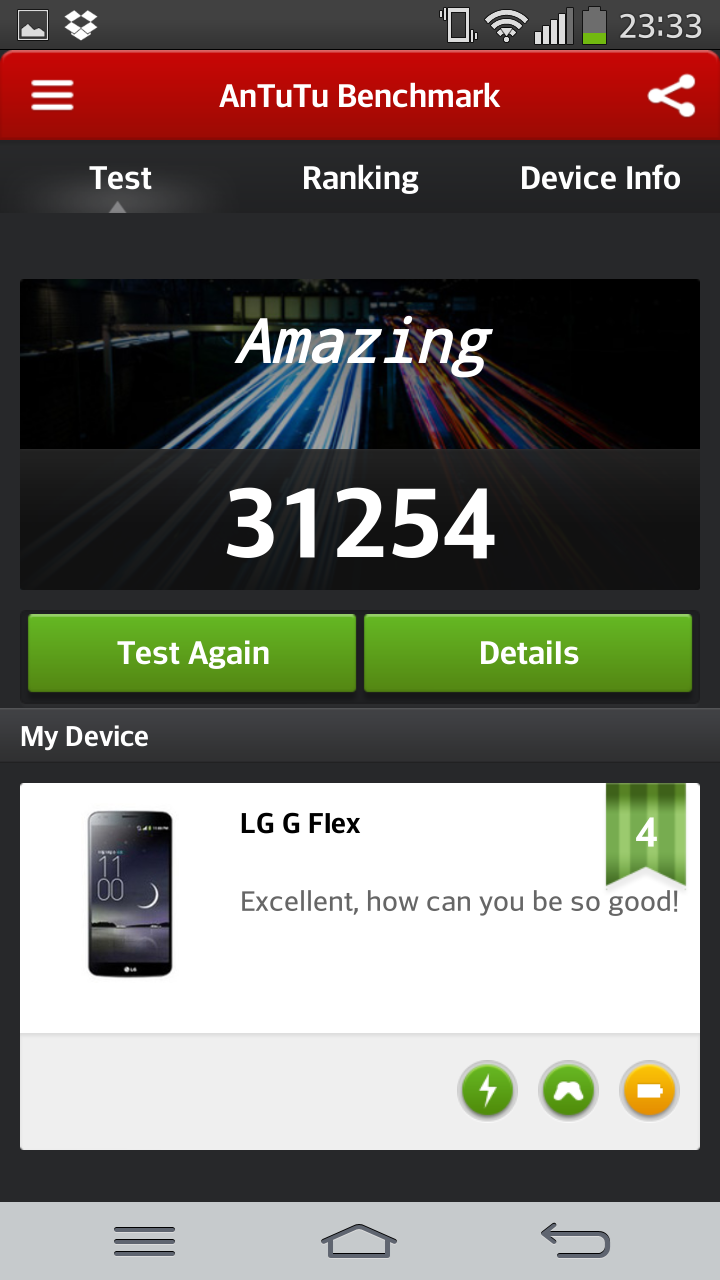Run the benchmark with Test Again
The image size is (720, 1280).
click(192, 653)
